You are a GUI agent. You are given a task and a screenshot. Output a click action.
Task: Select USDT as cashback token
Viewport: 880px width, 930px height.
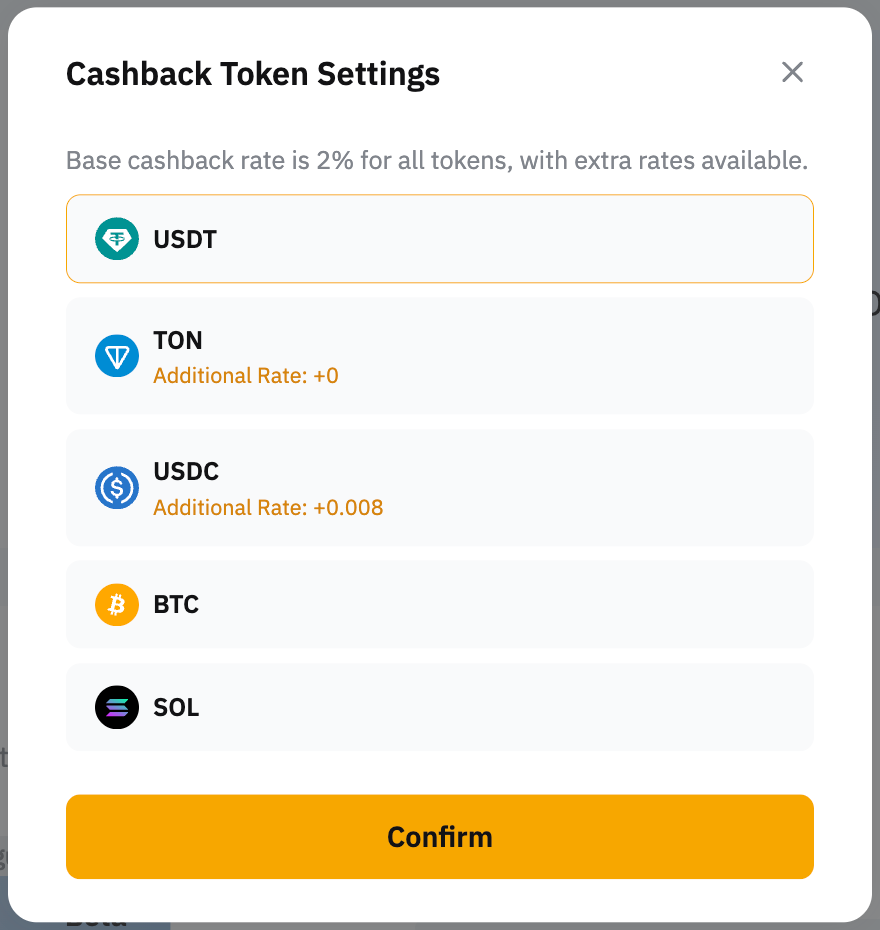coord(439,239)
